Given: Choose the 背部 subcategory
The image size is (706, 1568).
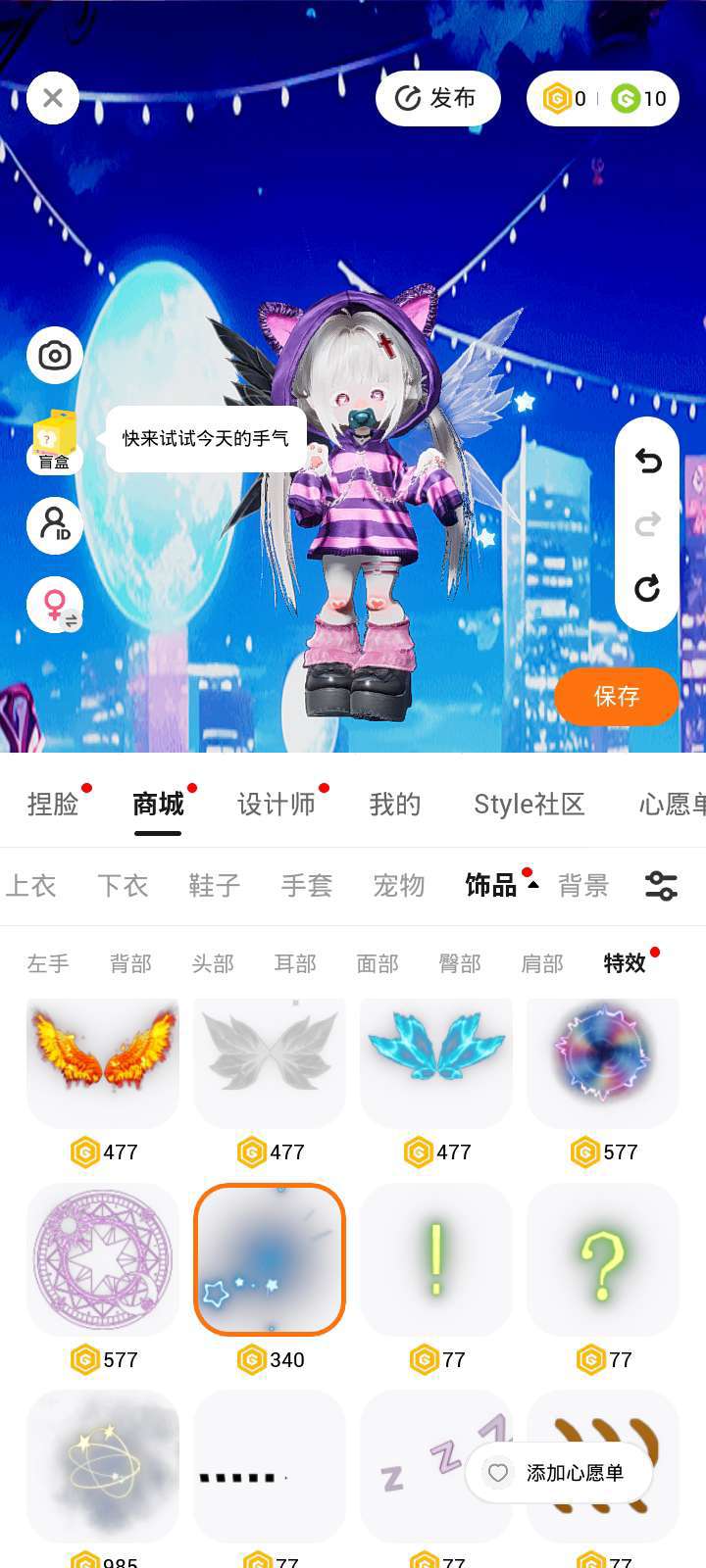Looking at the screenshot, I should point(130,963).
